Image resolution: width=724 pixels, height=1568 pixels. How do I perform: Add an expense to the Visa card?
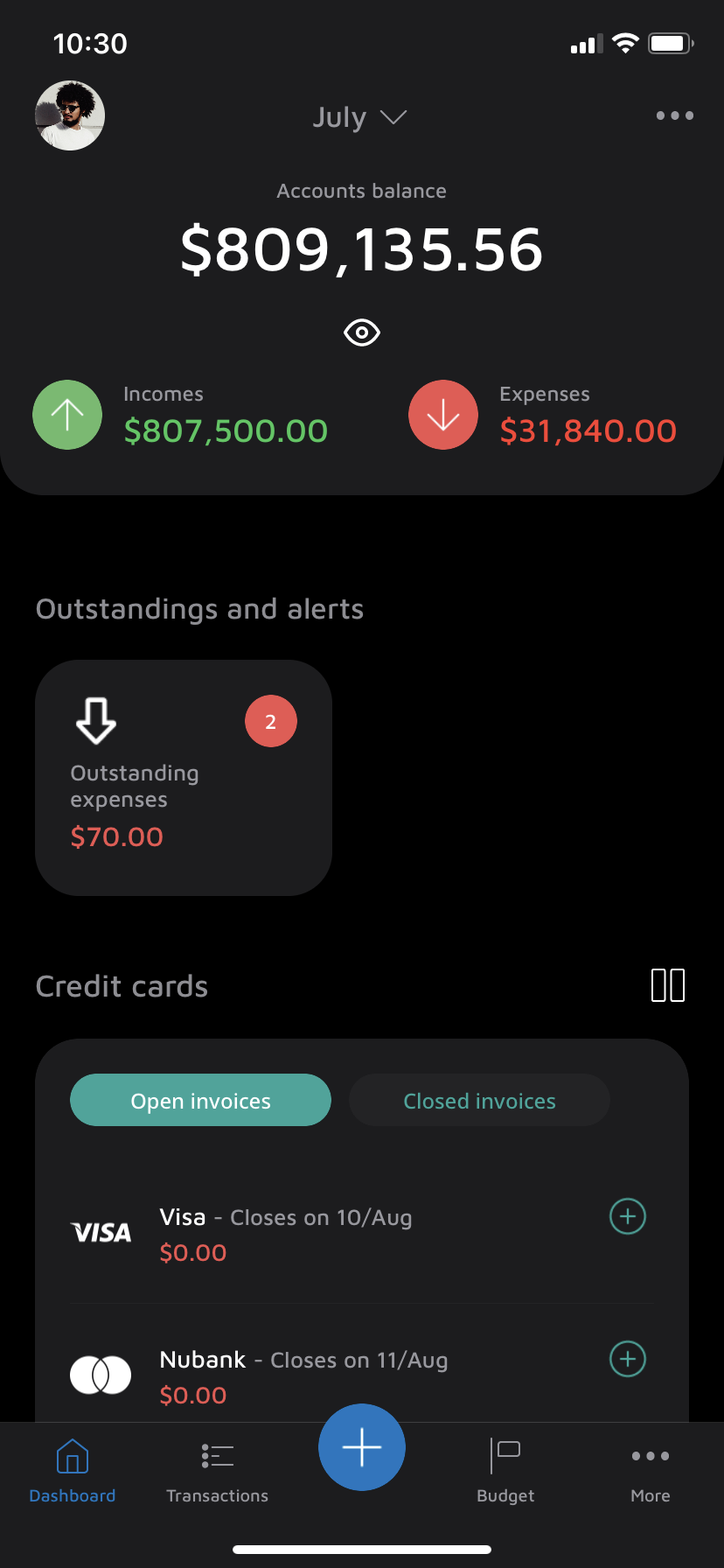[627, 1216]
